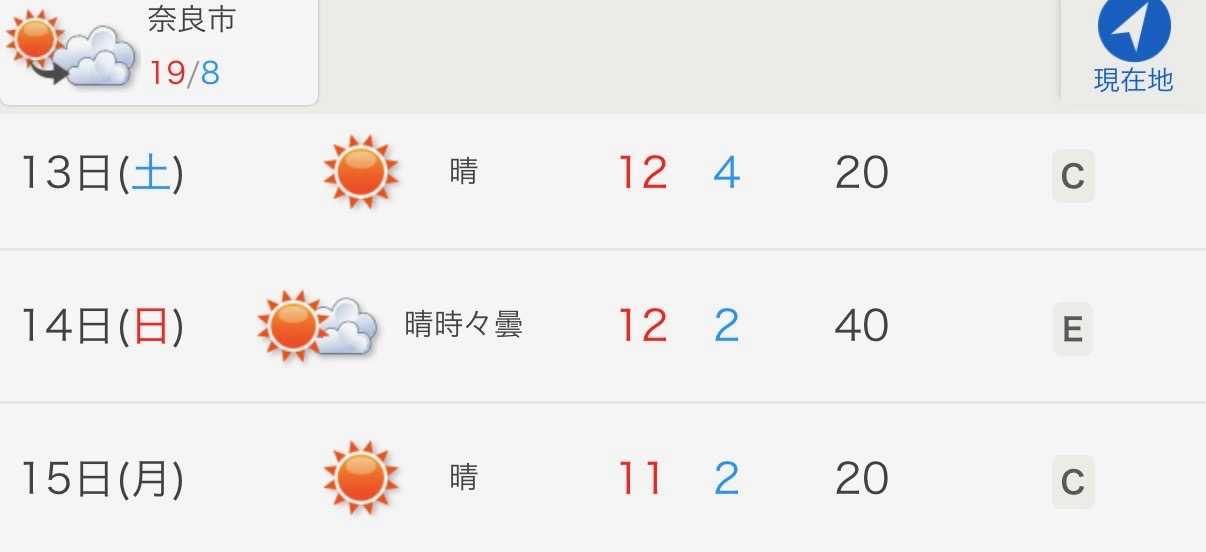Open the 奈良市 location tab
The width and height of the screenshot is (1206, 552).
(x=160, y=48)
